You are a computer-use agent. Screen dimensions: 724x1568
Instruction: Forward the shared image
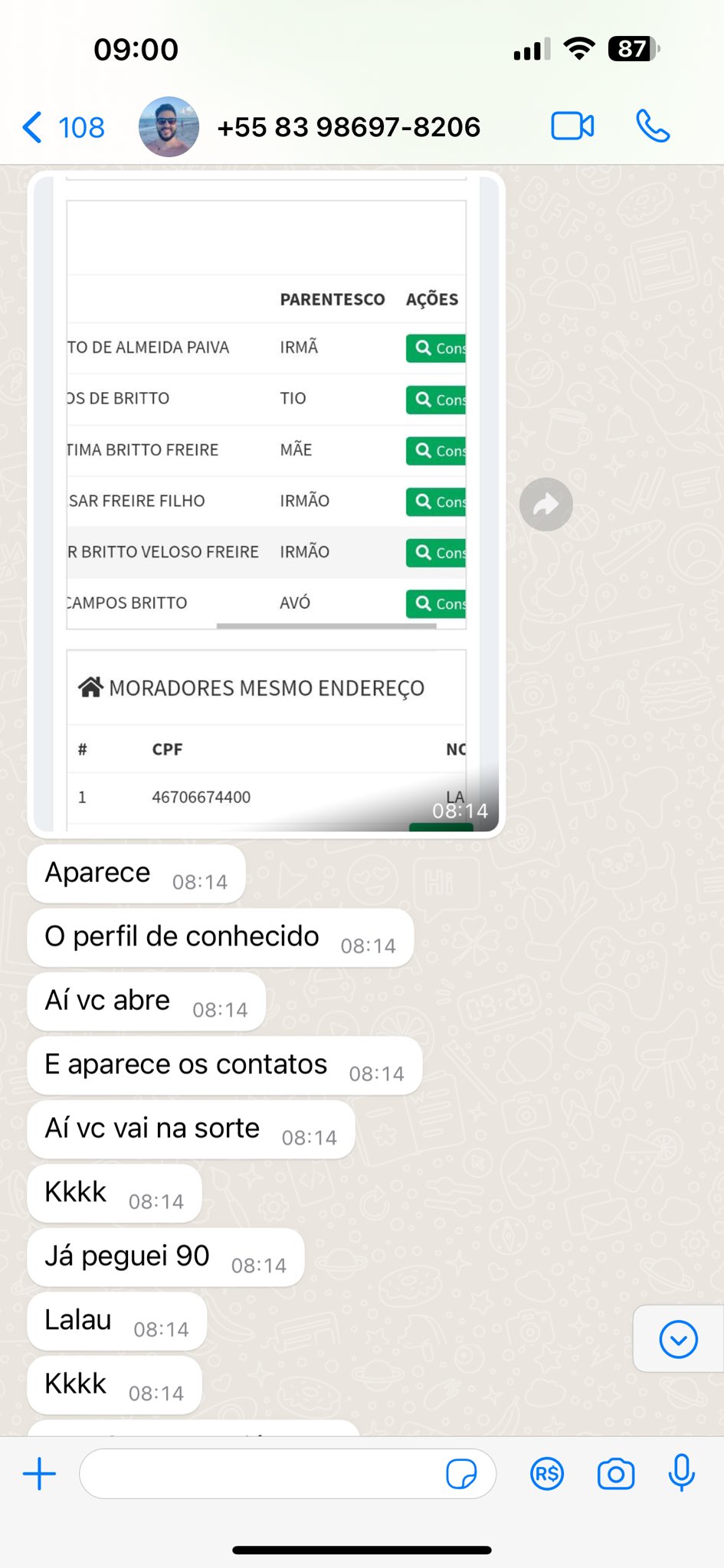coord(545,505)
